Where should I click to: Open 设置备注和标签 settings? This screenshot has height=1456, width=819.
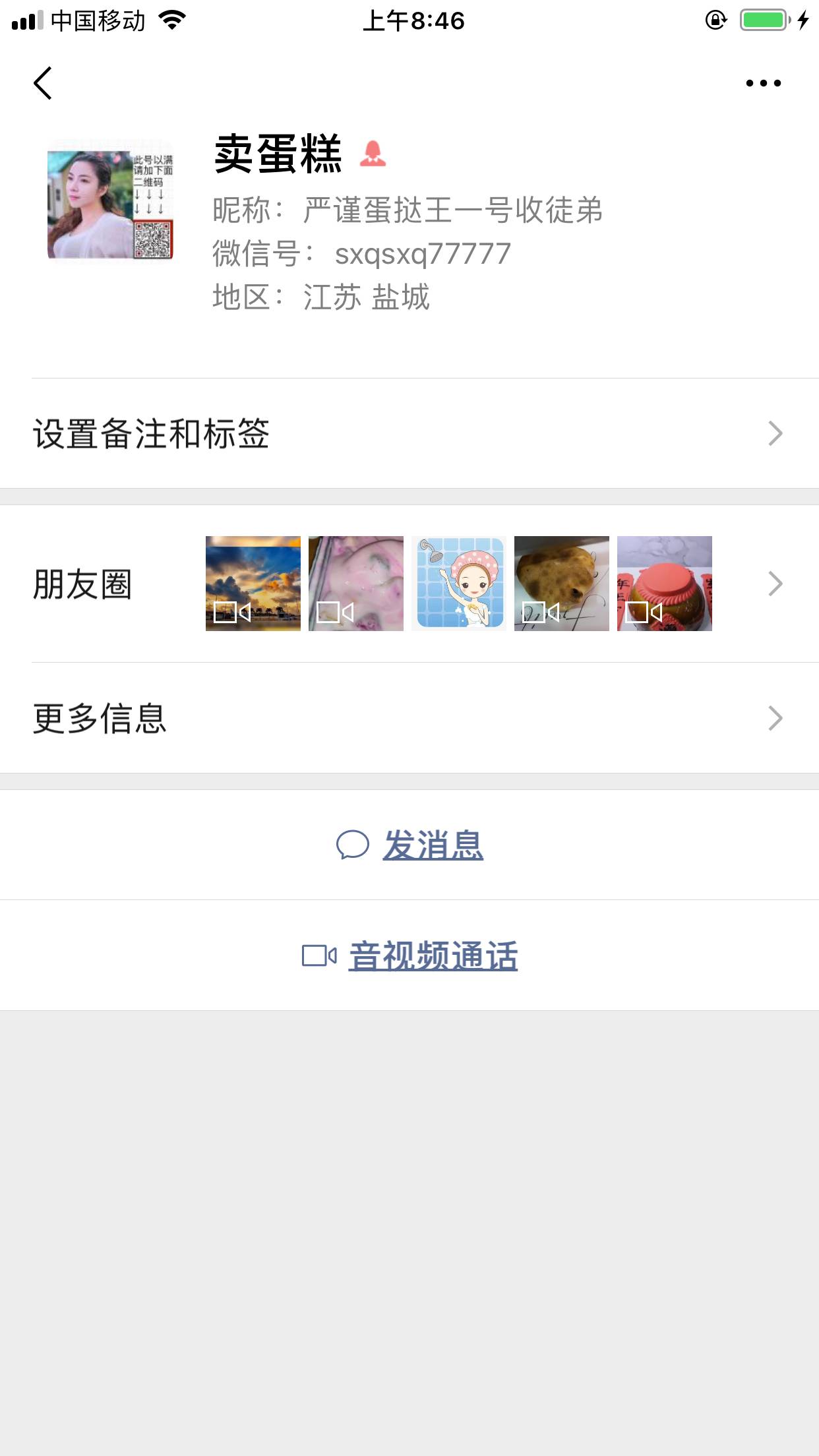409,434
